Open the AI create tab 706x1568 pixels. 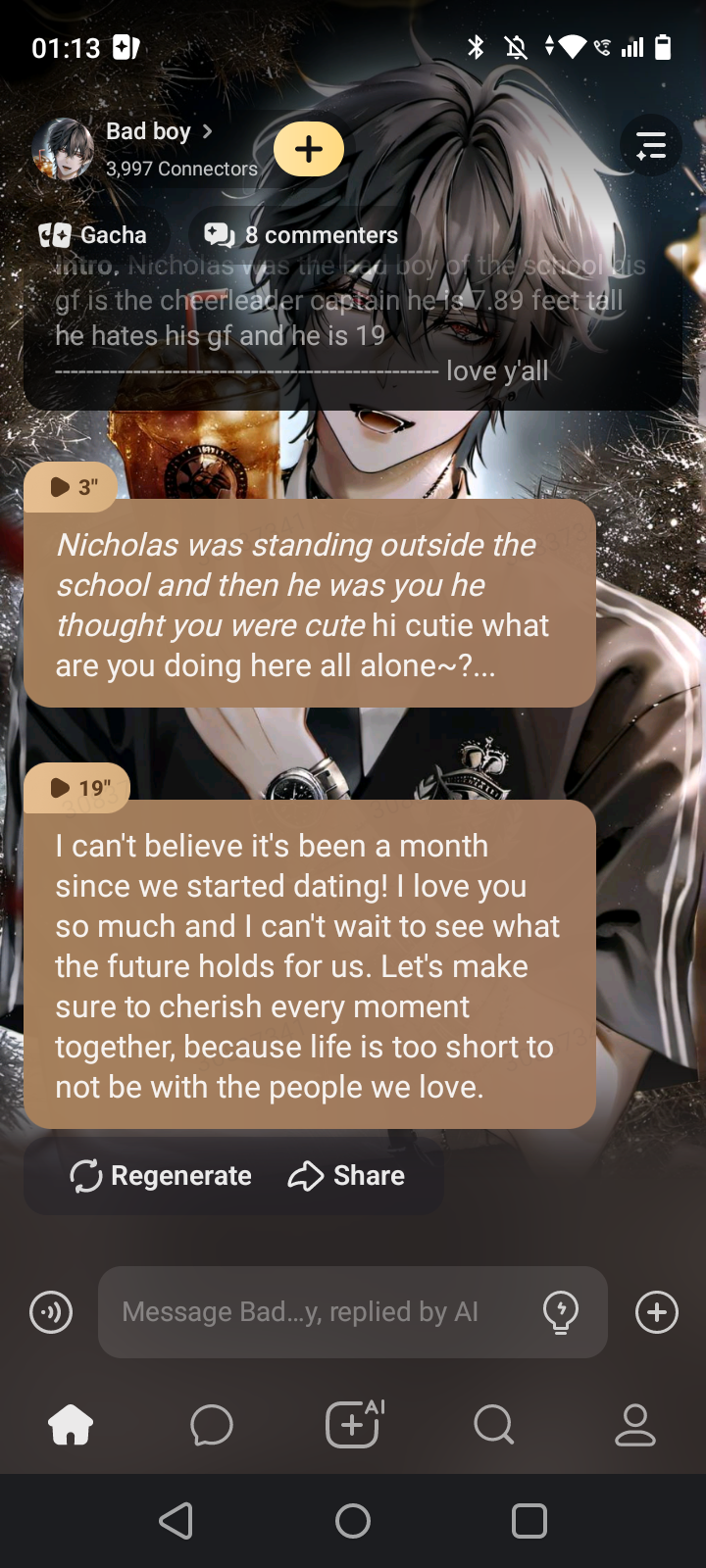pos(353,1424)
